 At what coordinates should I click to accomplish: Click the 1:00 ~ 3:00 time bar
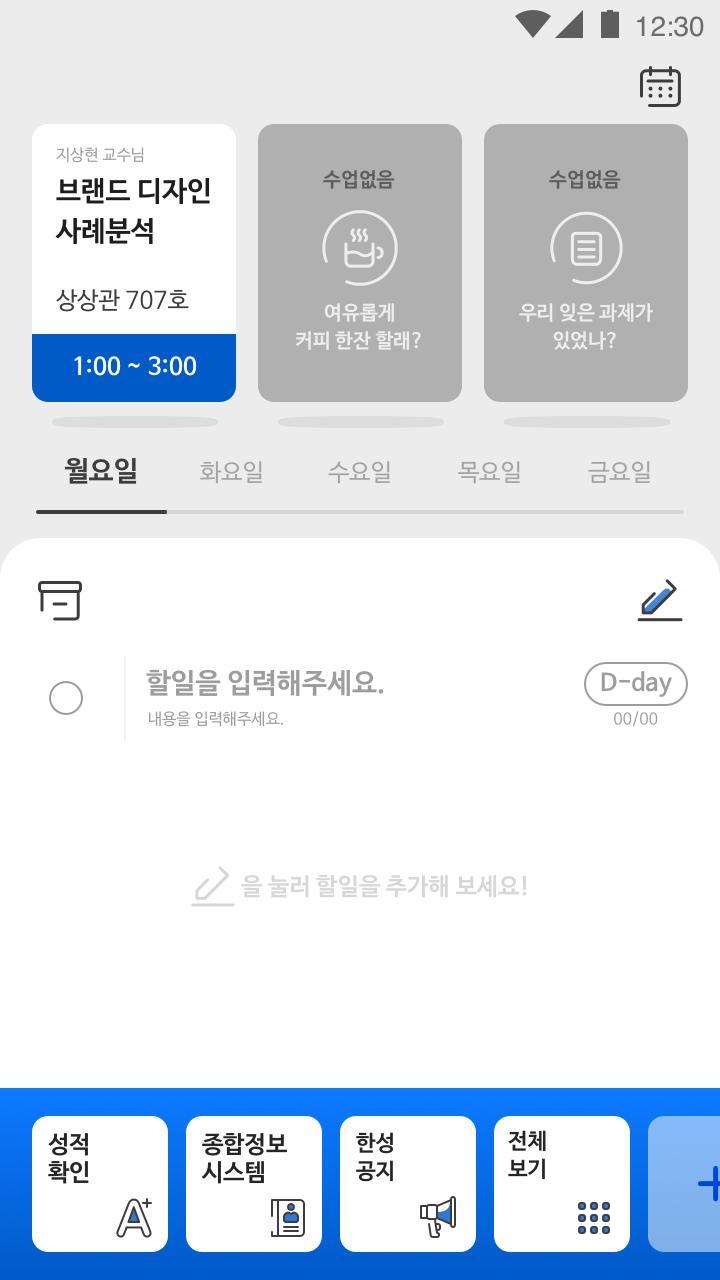[x=133, y=366]
